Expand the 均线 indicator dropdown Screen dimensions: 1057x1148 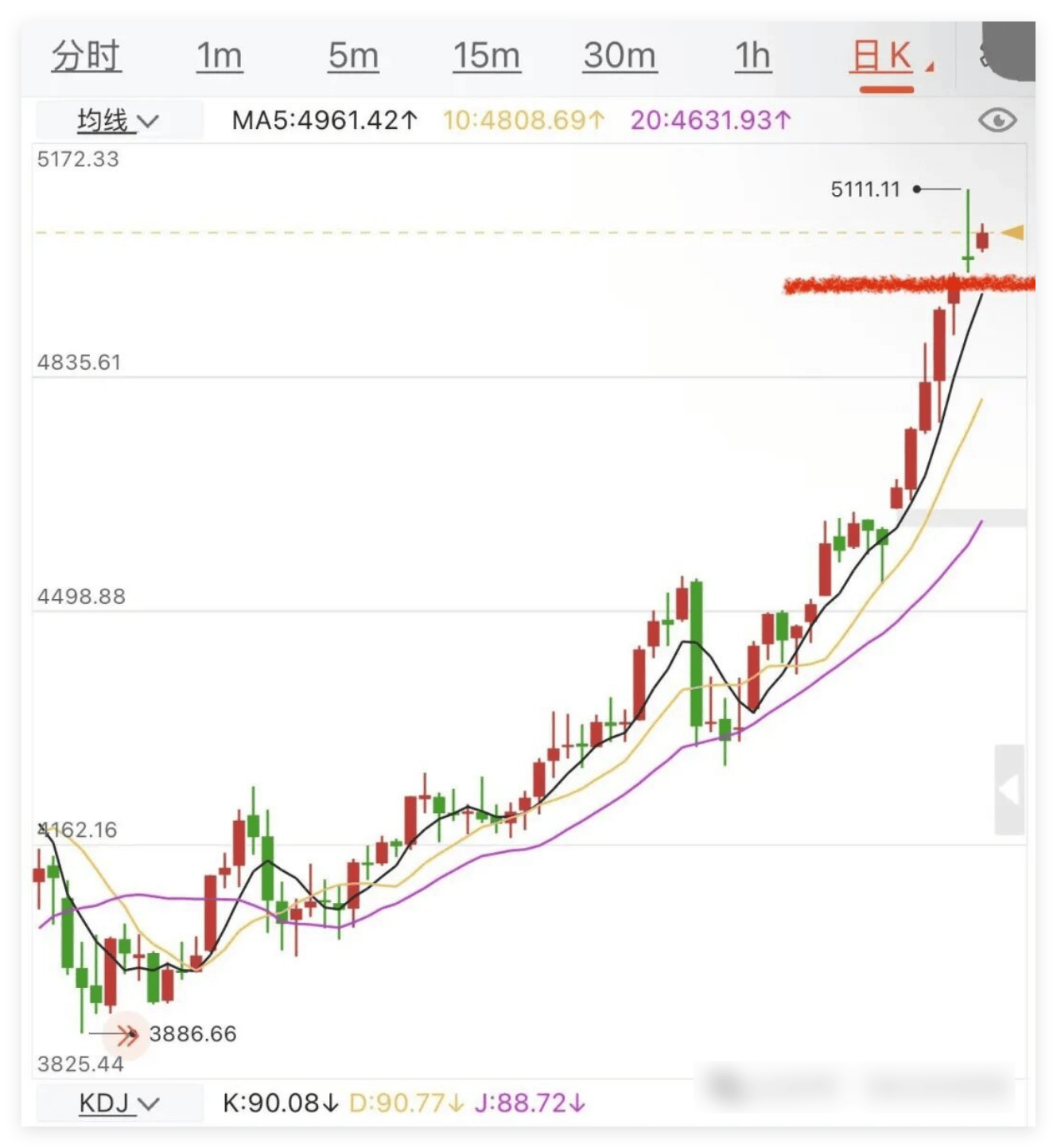119,121
